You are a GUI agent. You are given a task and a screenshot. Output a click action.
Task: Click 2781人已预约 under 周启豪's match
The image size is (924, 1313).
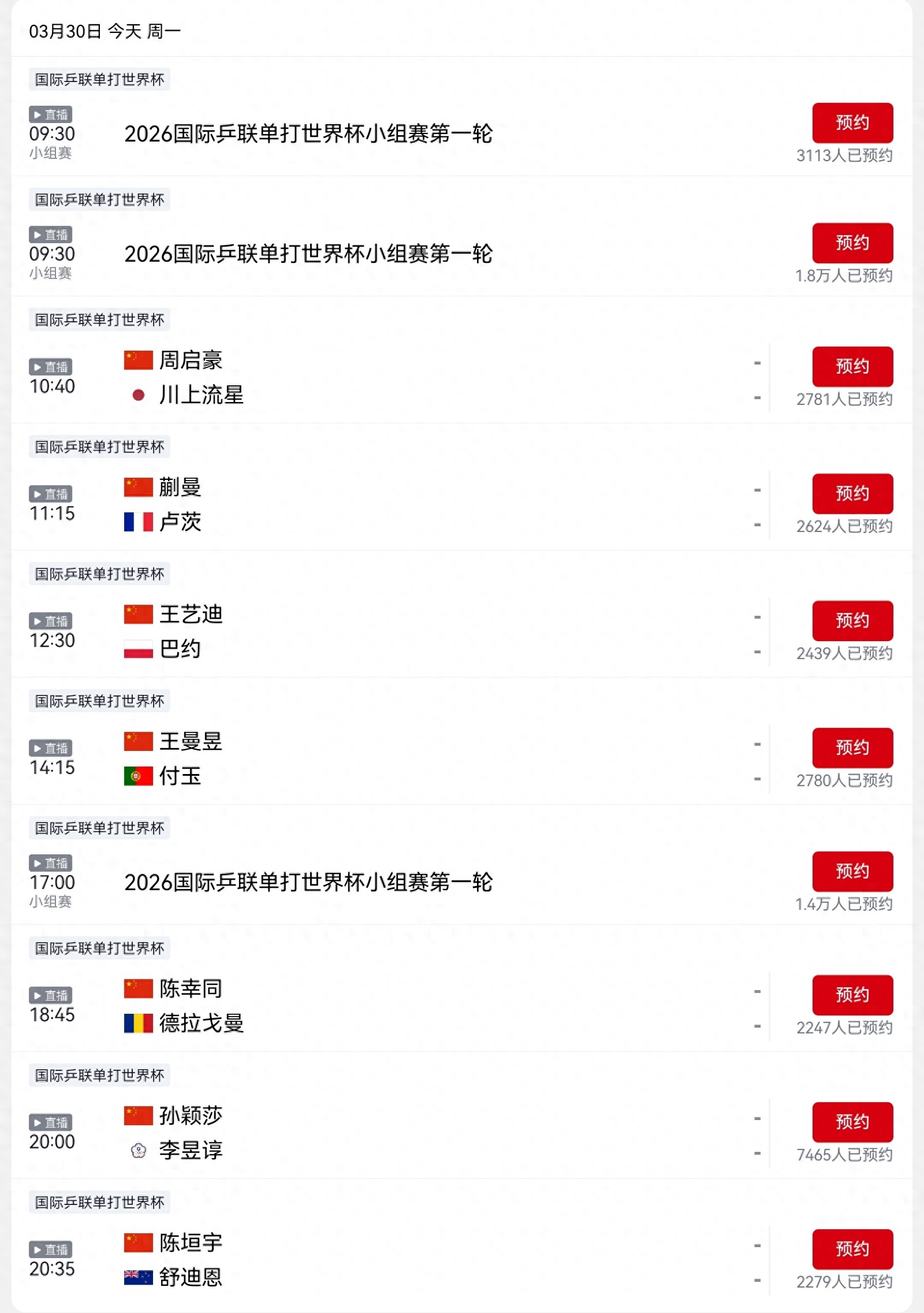pos(844,399)
